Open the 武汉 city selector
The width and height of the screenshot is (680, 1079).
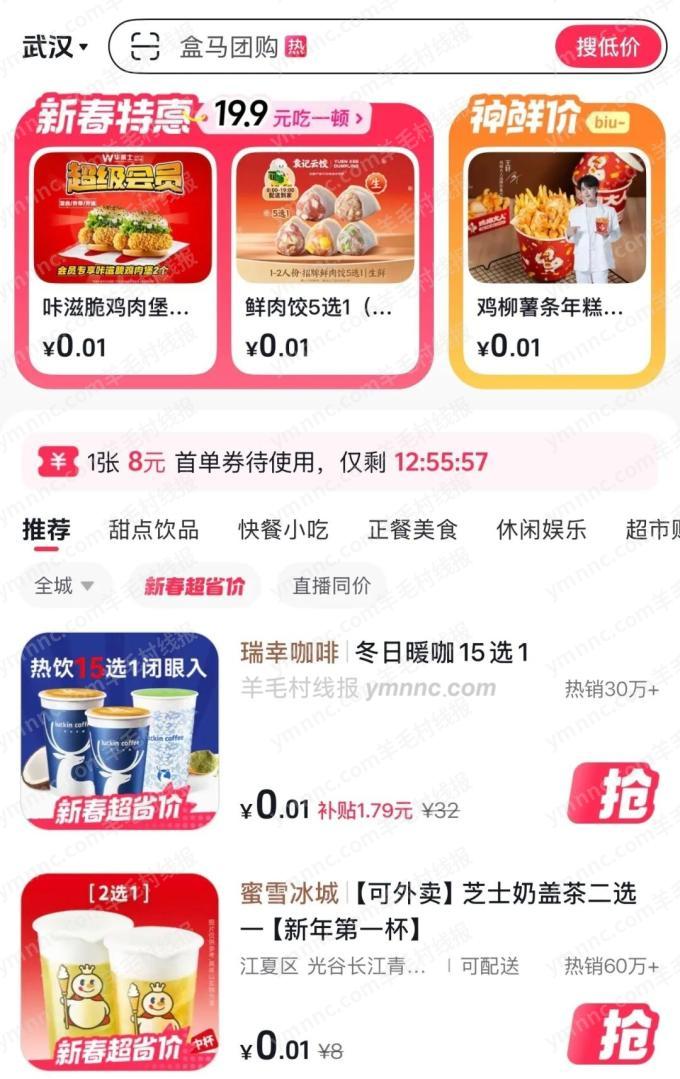[x=55, y=47]
